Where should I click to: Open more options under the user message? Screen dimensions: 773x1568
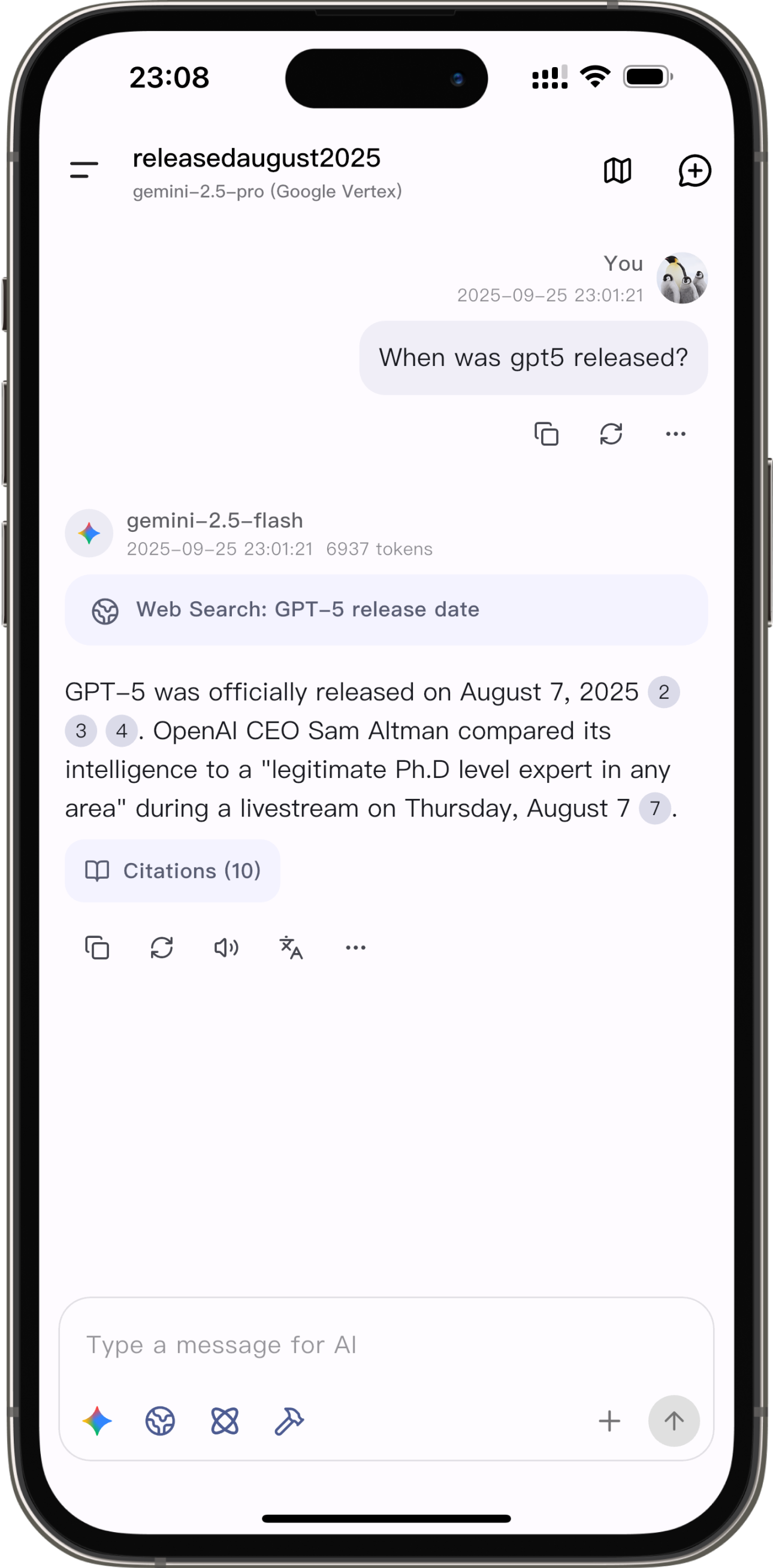(675, 434)
